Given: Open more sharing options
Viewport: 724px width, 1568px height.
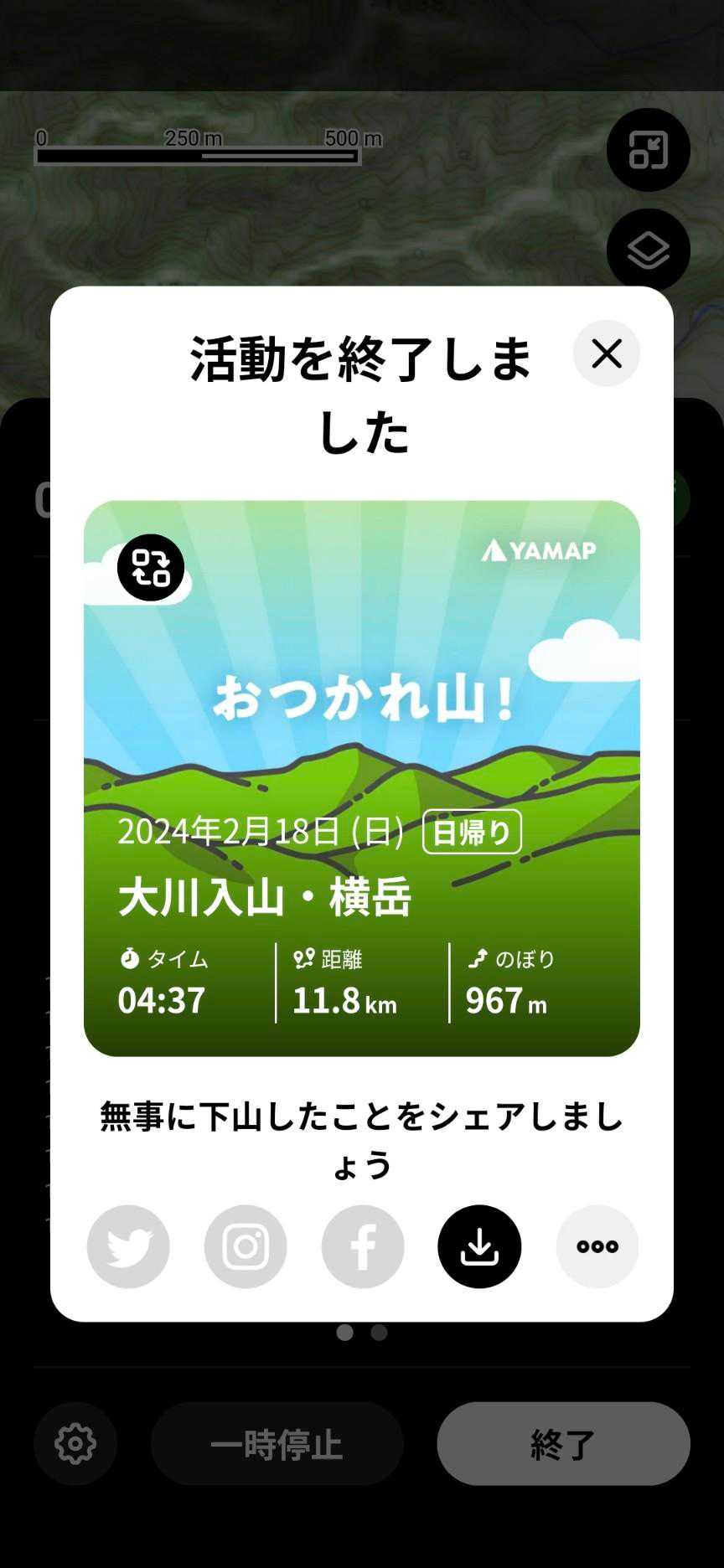Looking at the screenshot, I should [597, 1246].
